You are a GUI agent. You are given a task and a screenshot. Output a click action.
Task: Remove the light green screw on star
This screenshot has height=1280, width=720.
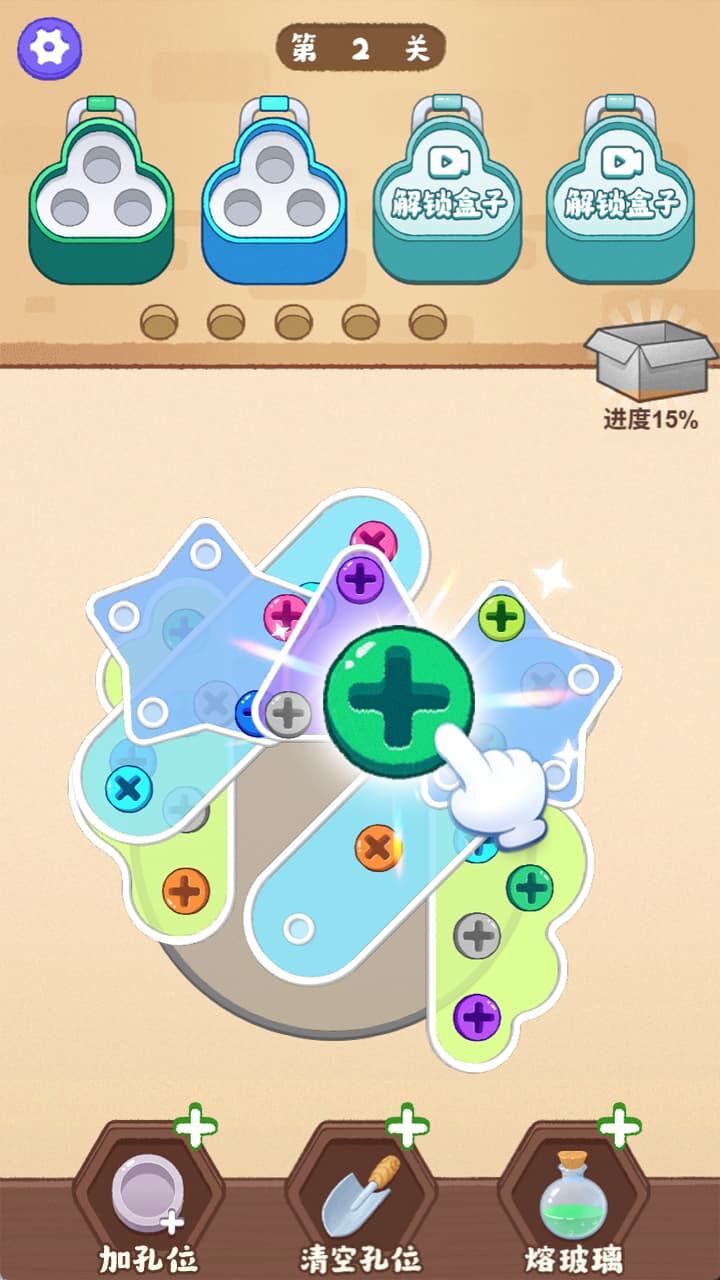(501, 617)
